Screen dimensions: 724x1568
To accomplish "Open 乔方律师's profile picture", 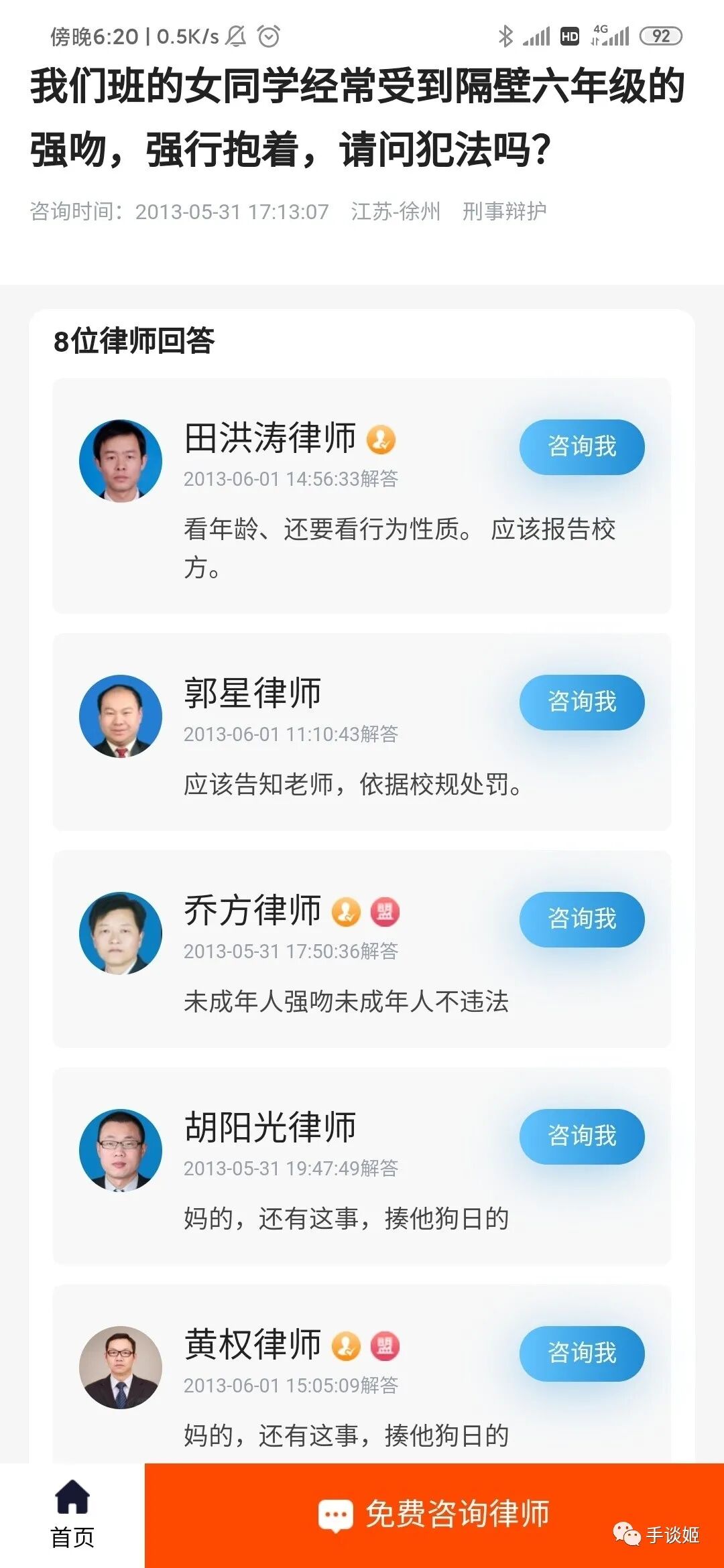I will point(121,933).
